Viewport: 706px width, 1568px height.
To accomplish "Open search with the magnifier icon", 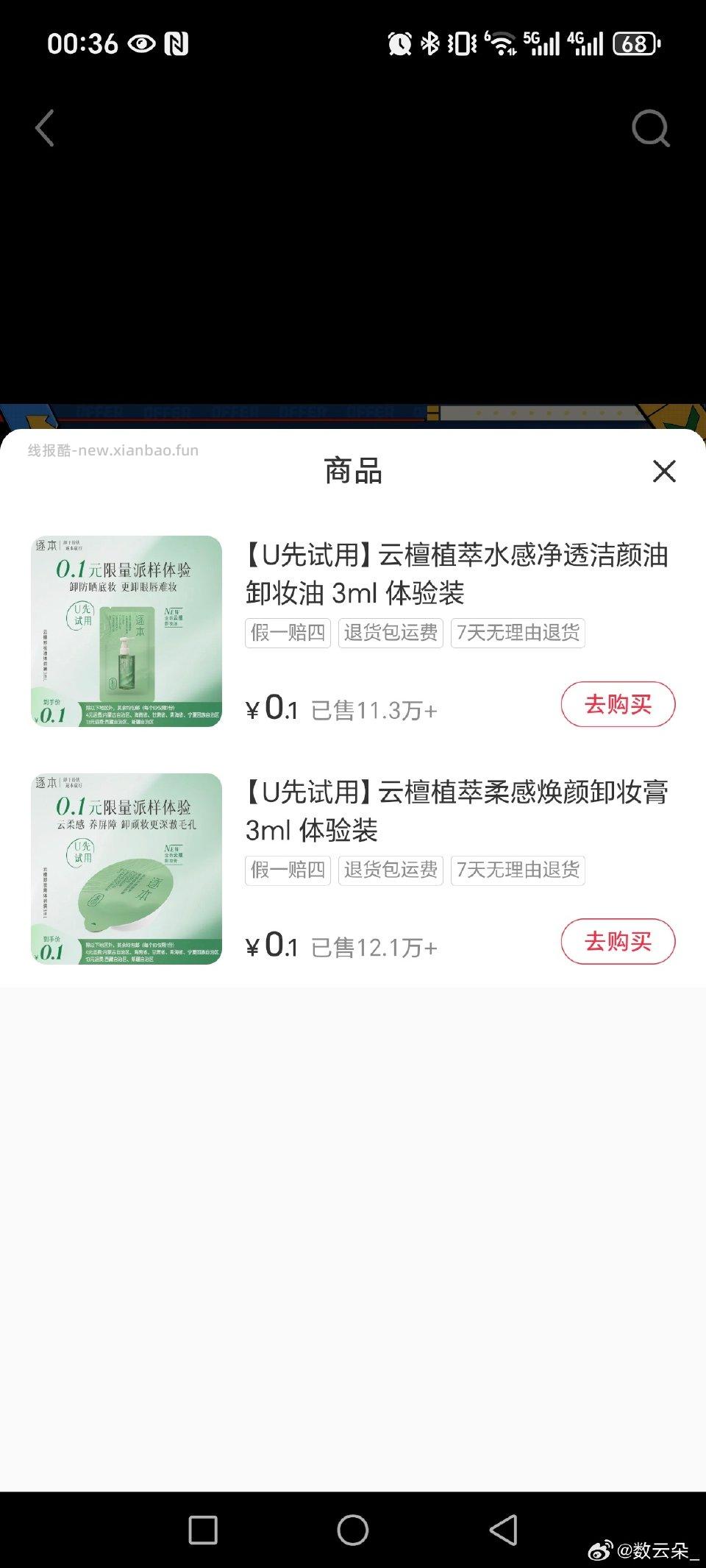I will (650, 128).
